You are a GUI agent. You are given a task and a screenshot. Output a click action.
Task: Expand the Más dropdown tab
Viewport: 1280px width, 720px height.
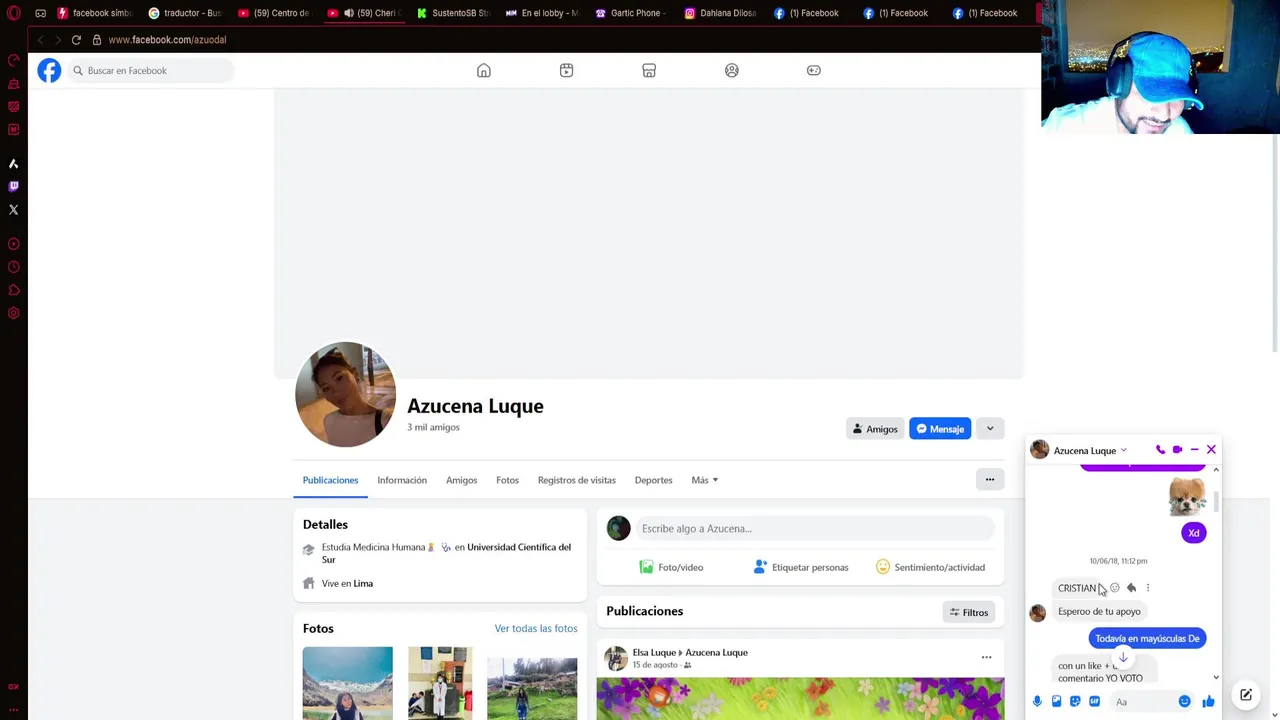click(704, 480)
